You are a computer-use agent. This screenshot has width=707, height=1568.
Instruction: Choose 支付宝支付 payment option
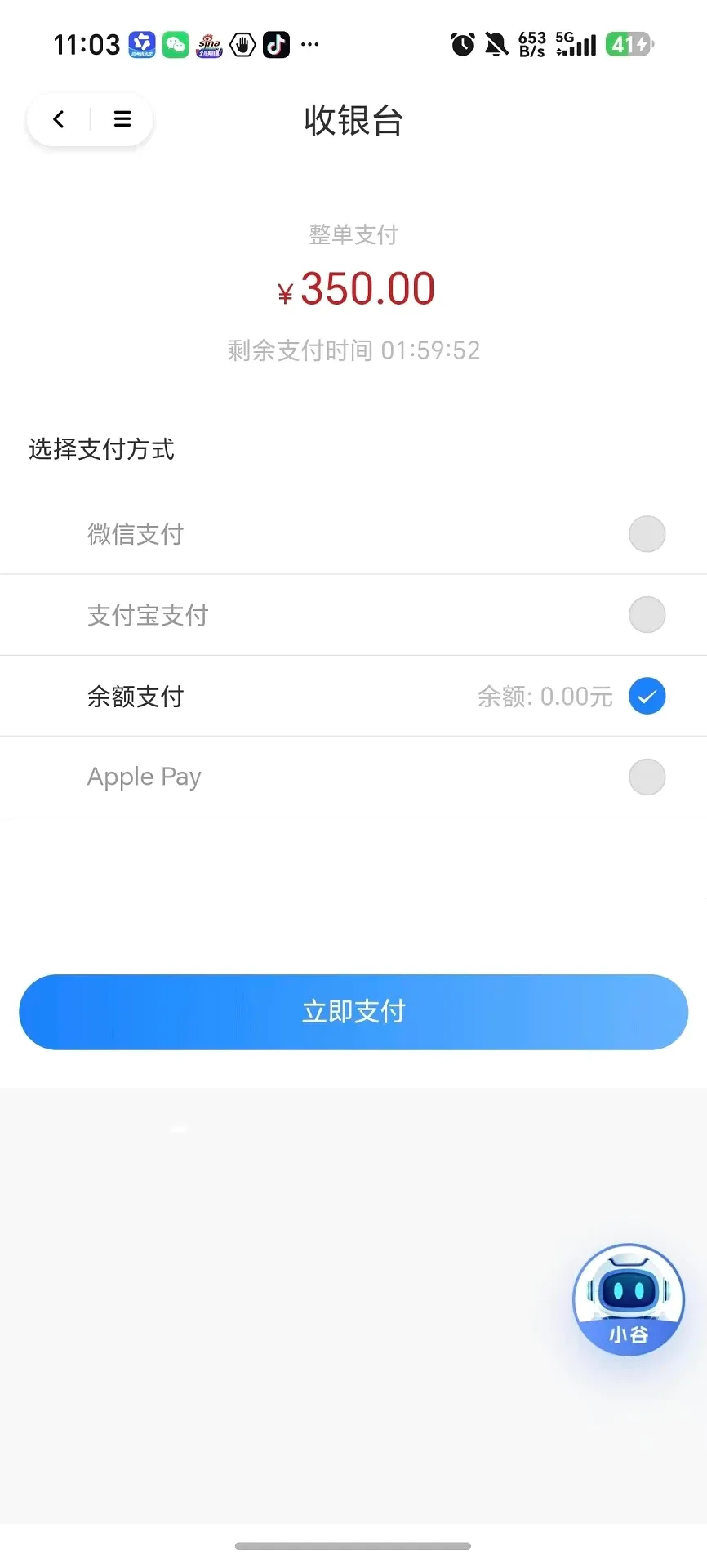pos(353,615)
